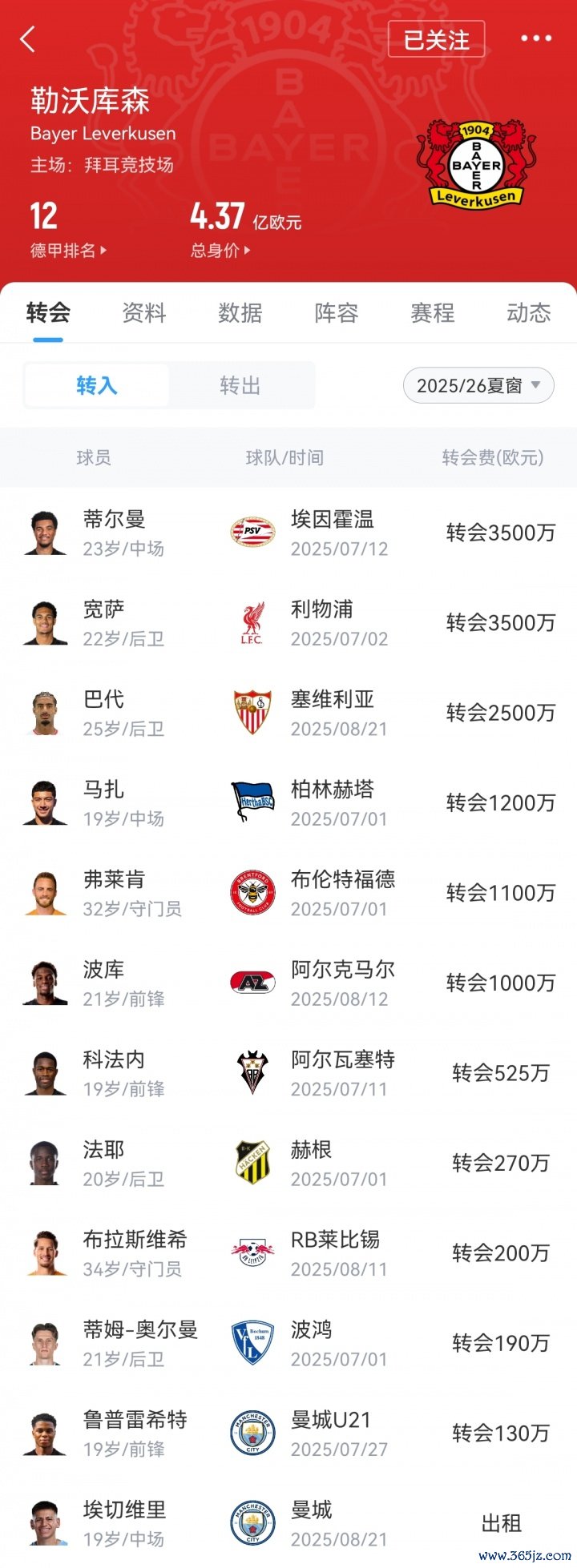Switch to the 动态 tab
This screenshot has width=577, height=1568.
coord(528,313)
